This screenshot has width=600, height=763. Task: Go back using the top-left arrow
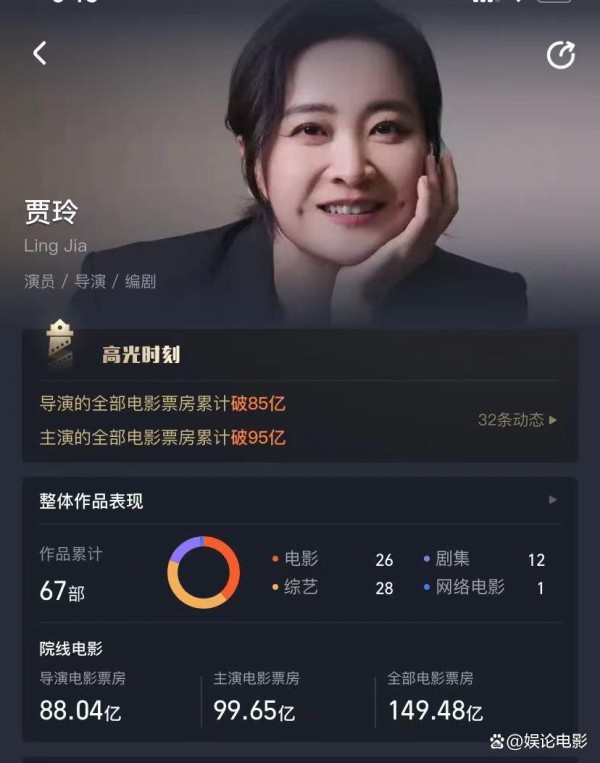pos(40,53)
